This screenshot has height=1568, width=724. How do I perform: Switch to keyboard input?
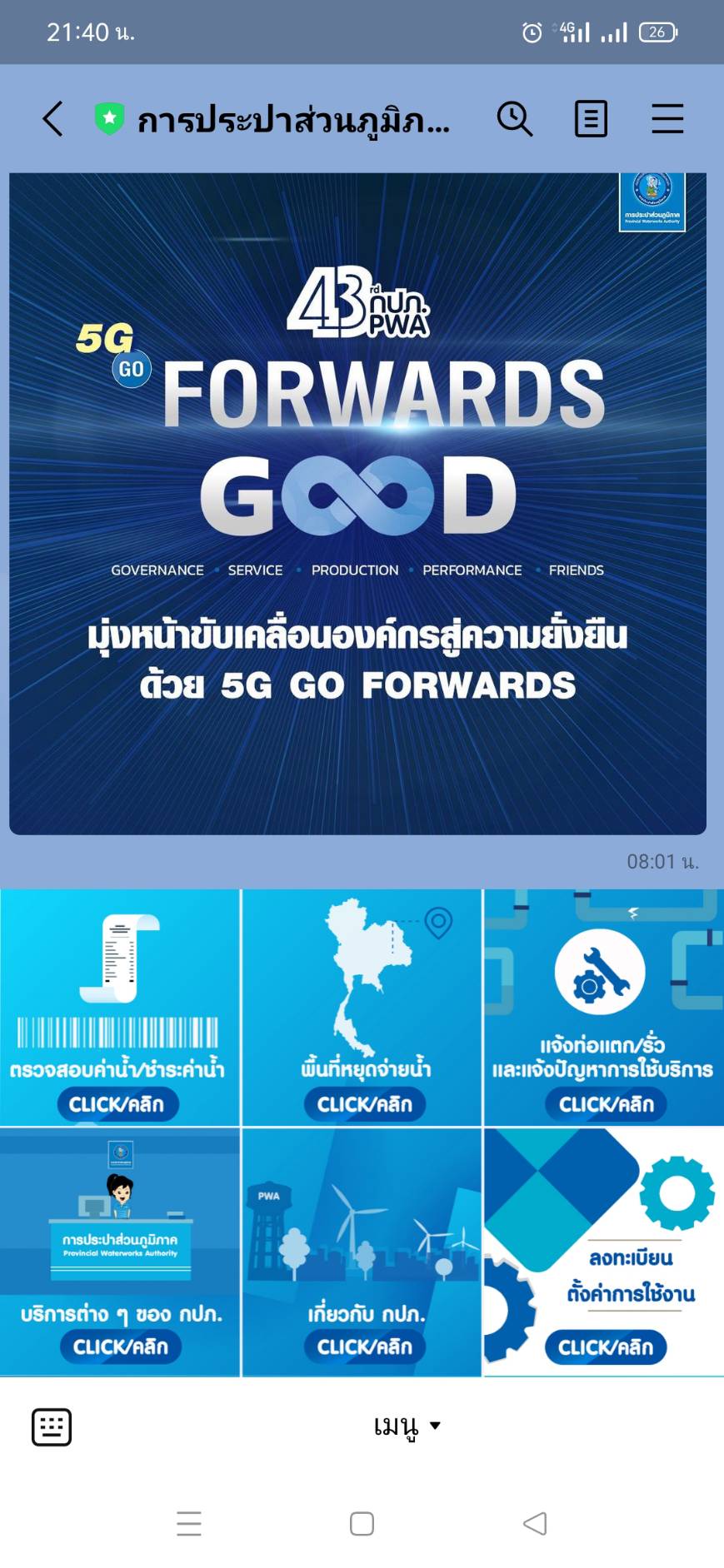coord(52,1427)
